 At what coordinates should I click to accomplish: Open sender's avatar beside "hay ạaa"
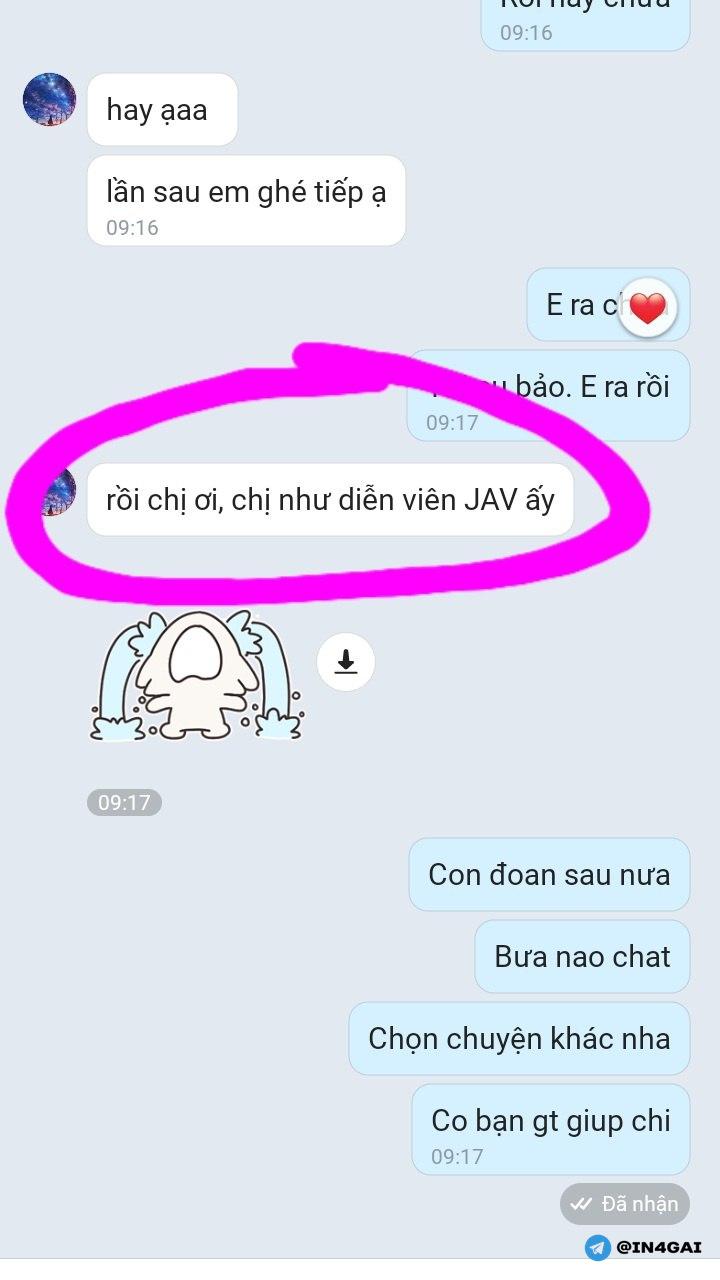click(49, 100)
